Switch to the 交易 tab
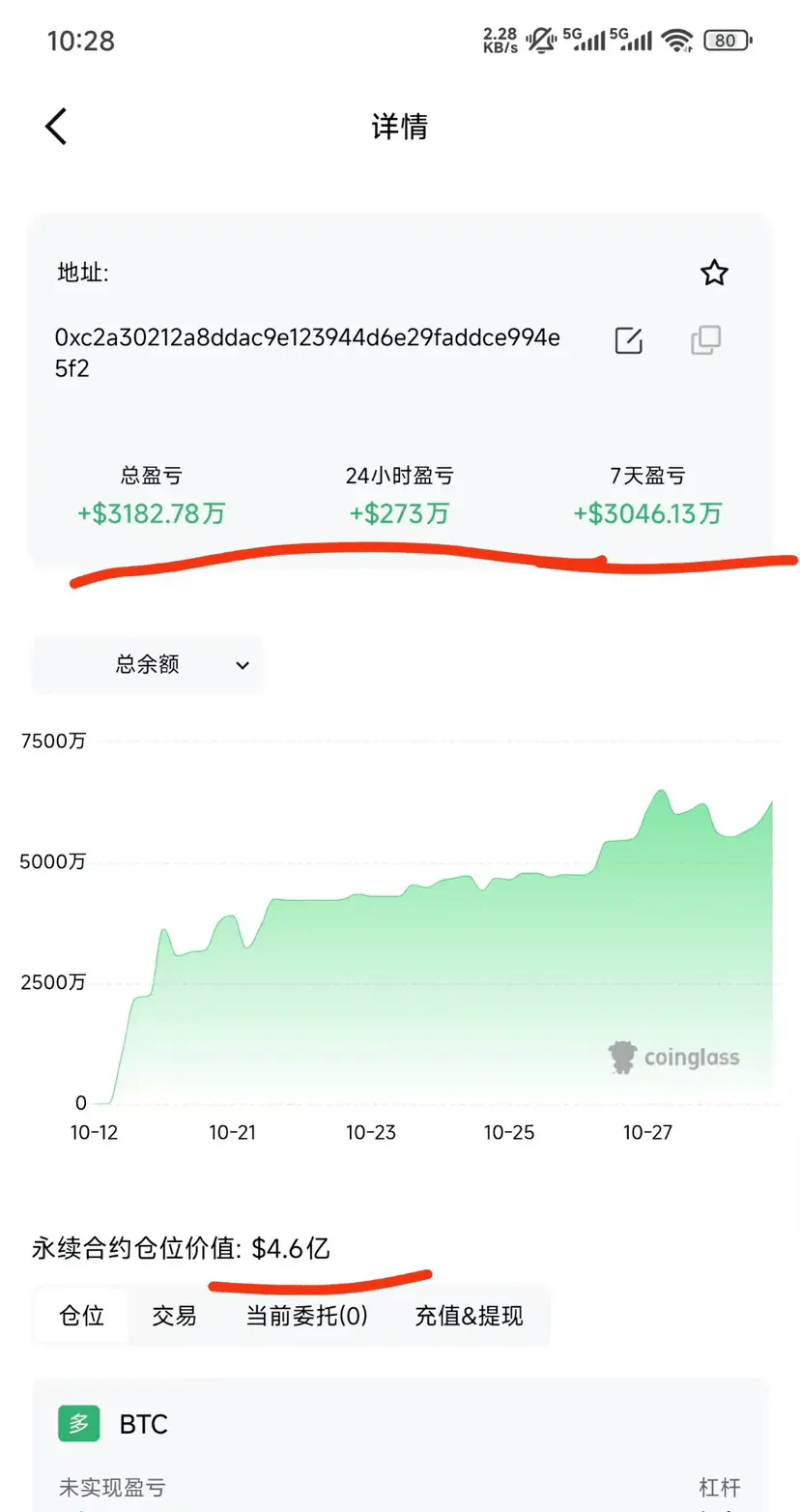The width and height of the screenshot is (800, 1512). (x=174, y=1316)
